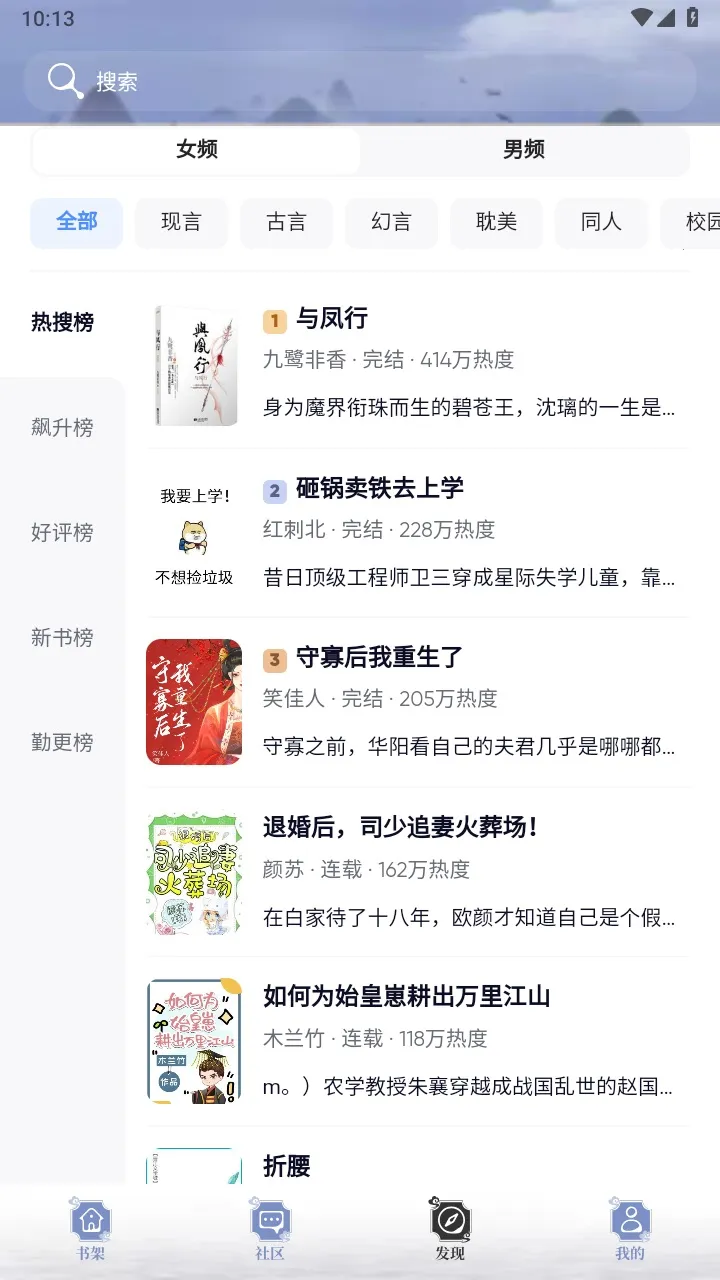Open the 搜索 search box
This screenshot has height=1280, width=720.
(360, 81)
